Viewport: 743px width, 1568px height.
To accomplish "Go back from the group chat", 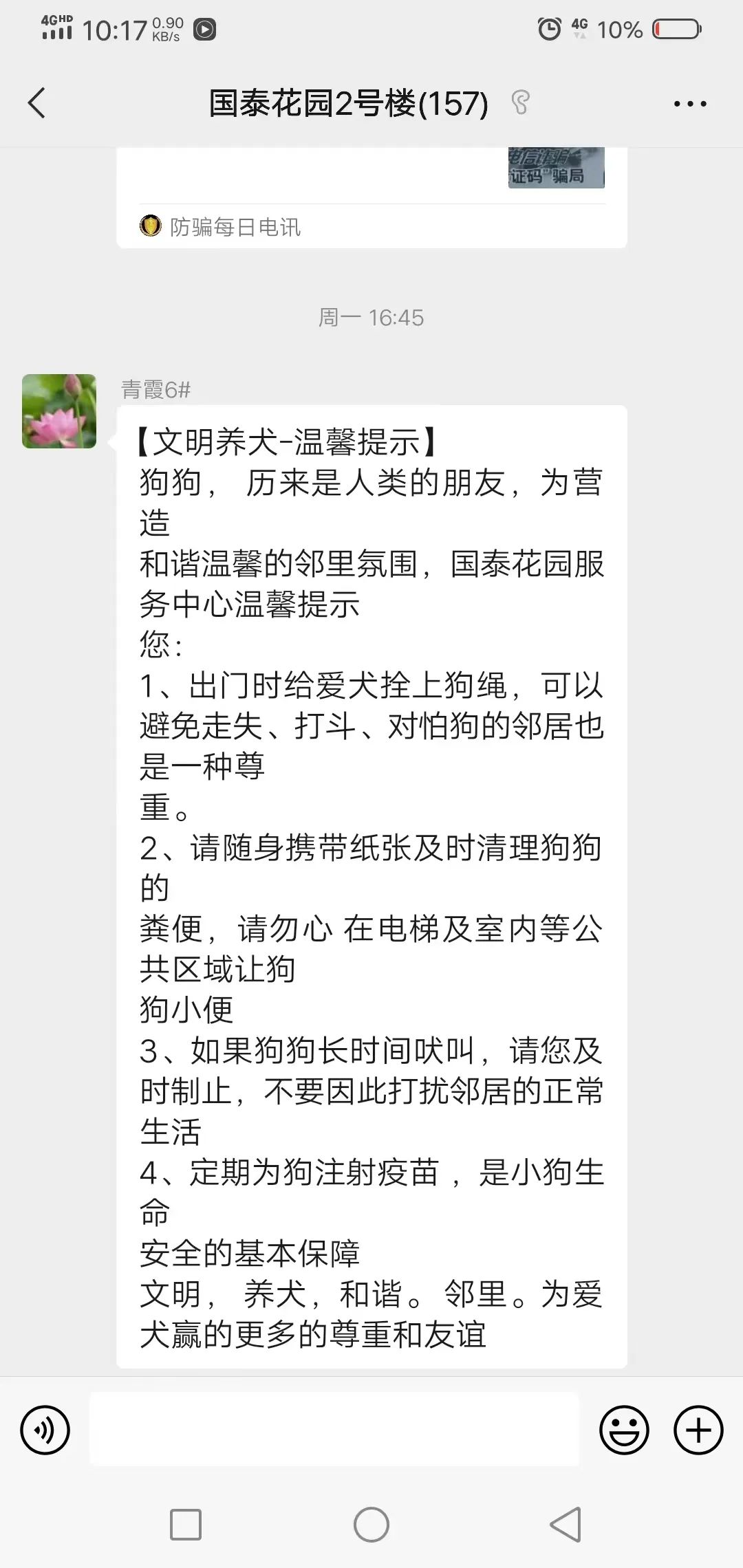I will pyautogui.click(x=37, y=104).
